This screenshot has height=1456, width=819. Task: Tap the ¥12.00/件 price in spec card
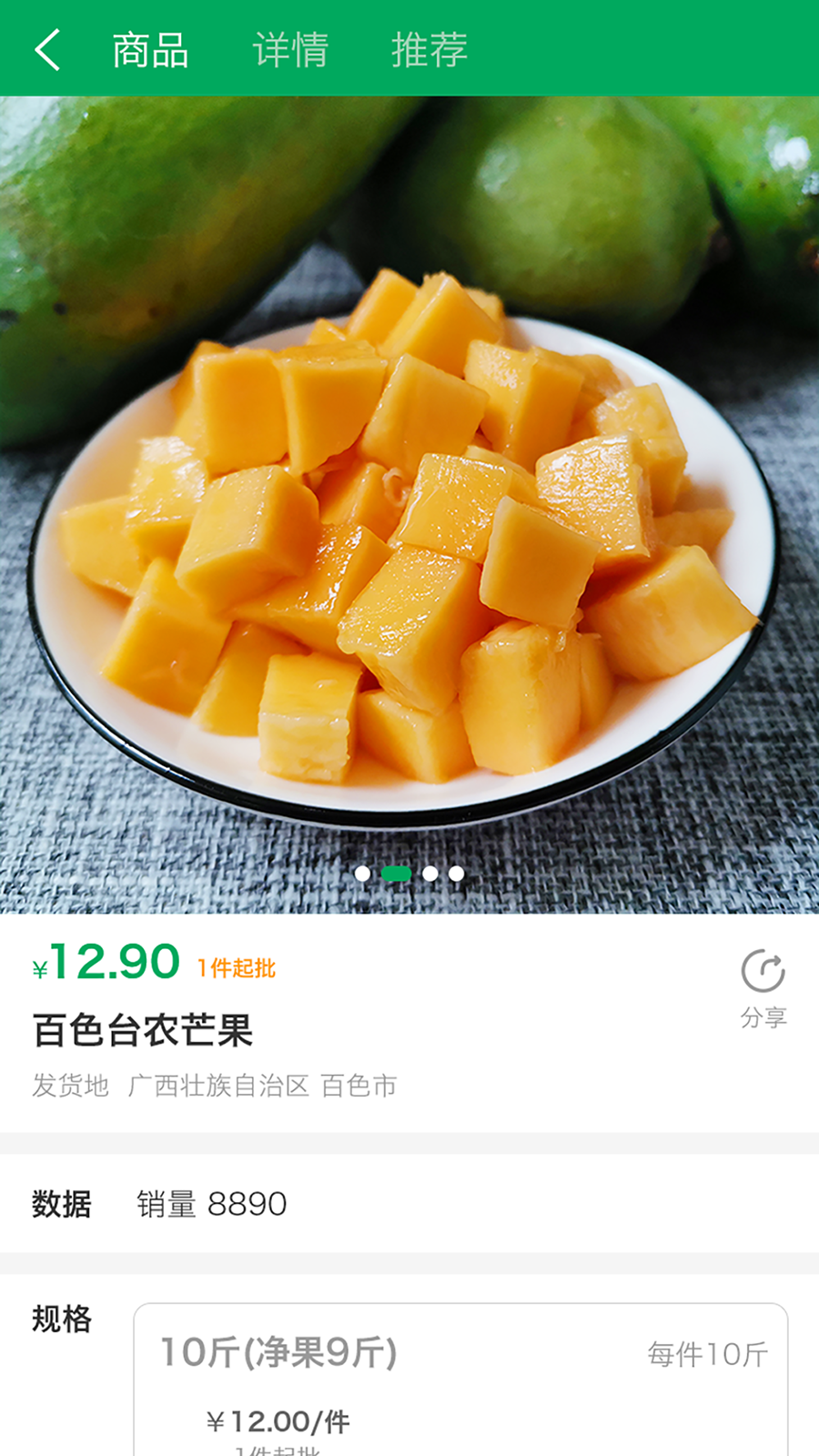coord(278,1421)
